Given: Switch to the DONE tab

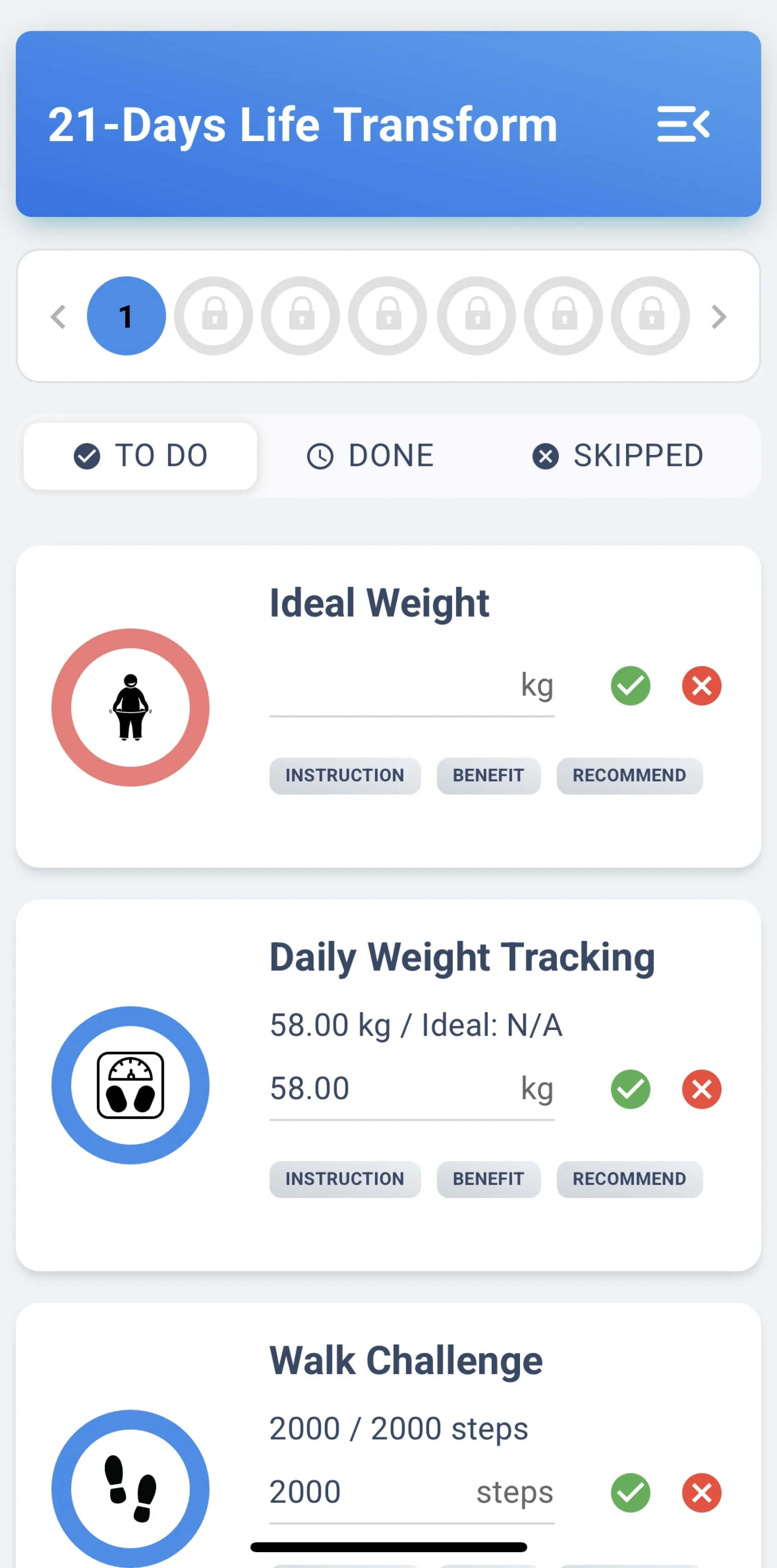Looking at the screenshot, I should point(370,456).
